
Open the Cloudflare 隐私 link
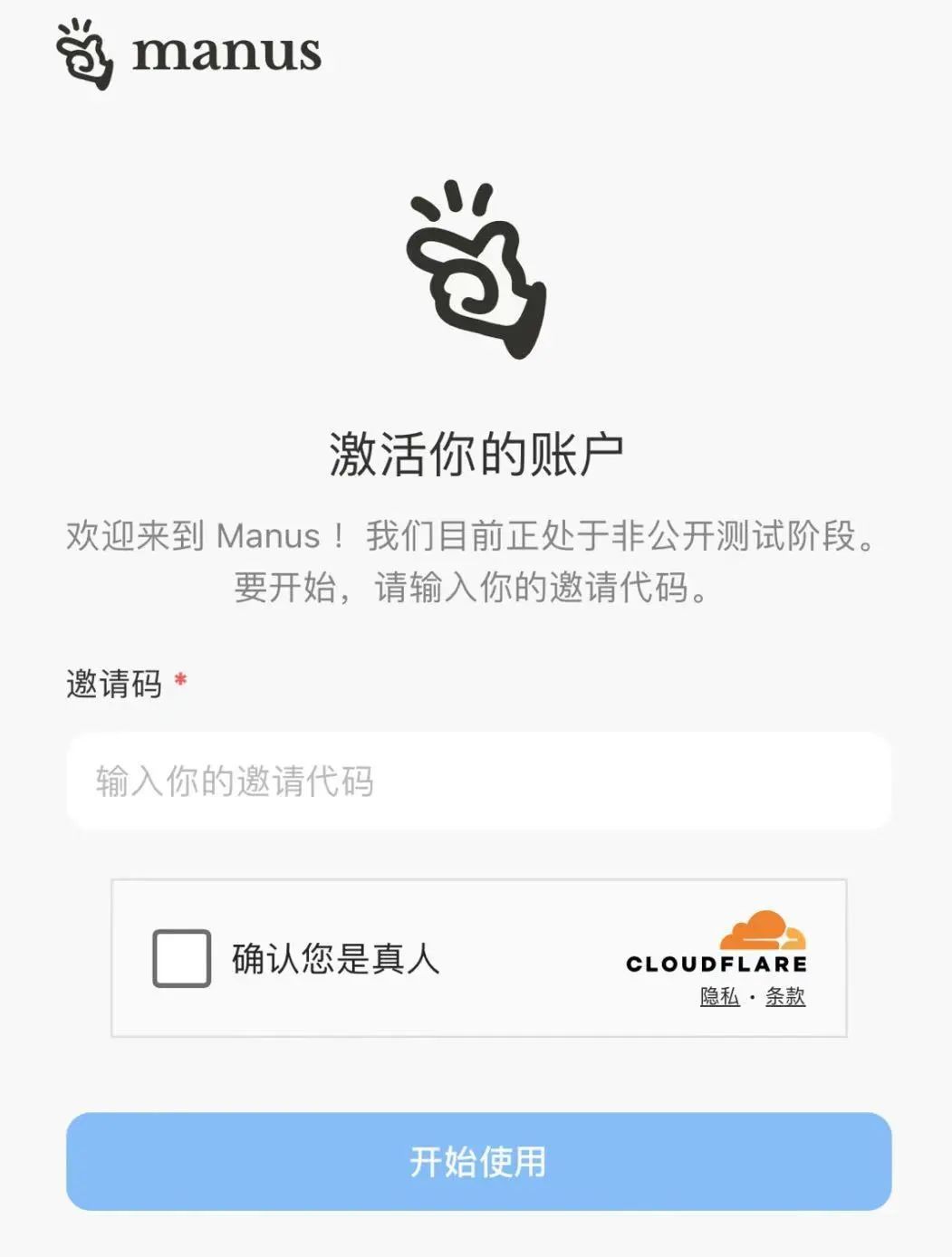point(719,996)
